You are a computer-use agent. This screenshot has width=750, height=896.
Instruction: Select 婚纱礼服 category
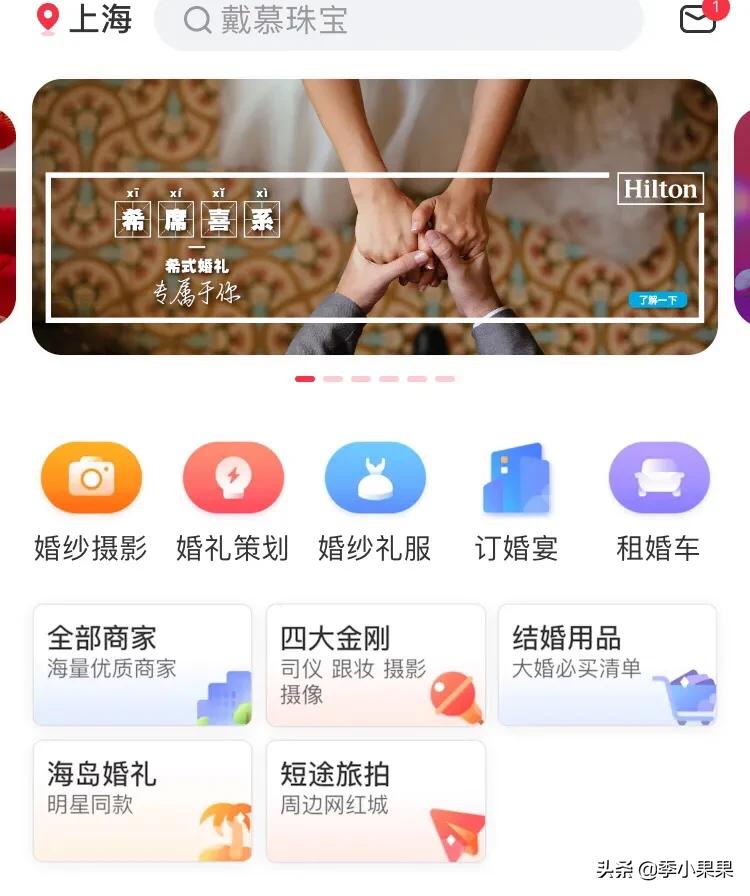pyautogui.click(x=375, y=500)
